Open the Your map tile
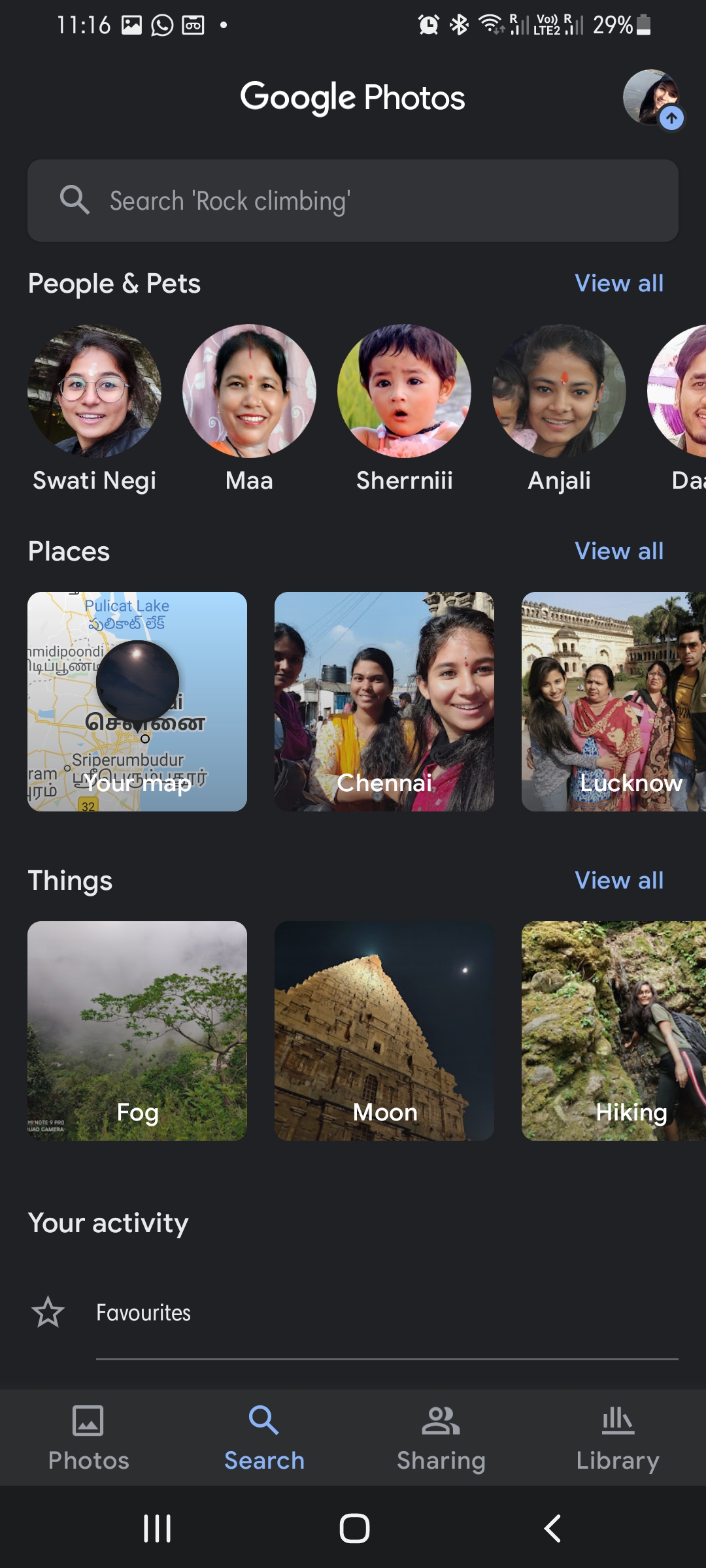Screen dimensions: 706x1568 pyautogui.click(x=137, y=702)
